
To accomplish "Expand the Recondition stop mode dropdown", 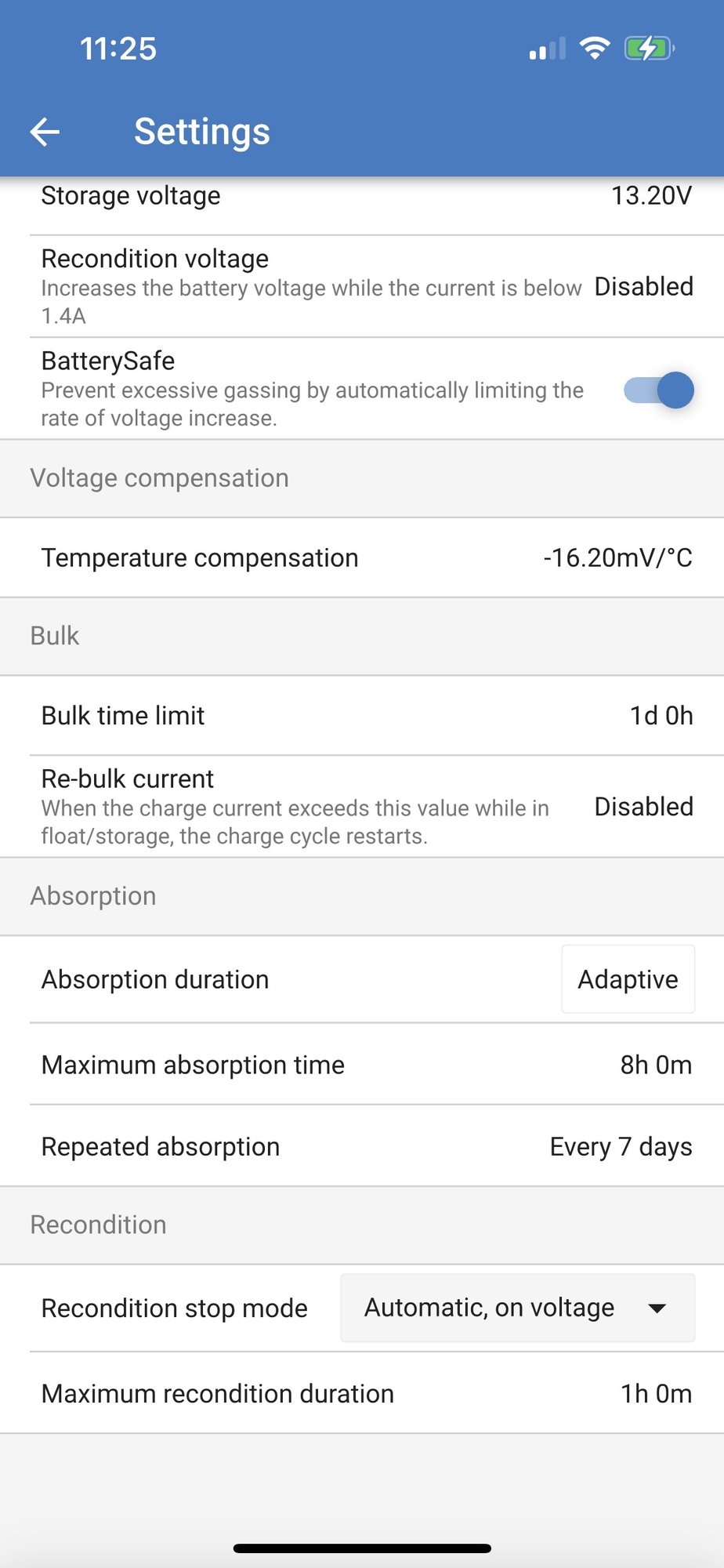I will pyautogui.click(x=518, y=1308).
